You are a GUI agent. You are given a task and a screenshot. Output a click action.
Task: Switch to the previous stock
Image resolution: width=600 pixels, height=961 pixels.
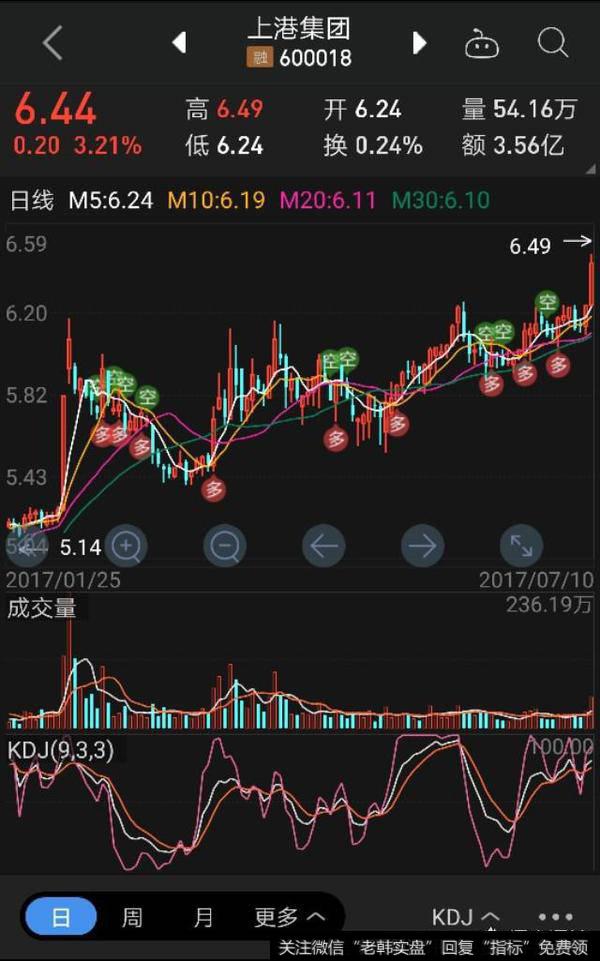click(x=179, y=43)
